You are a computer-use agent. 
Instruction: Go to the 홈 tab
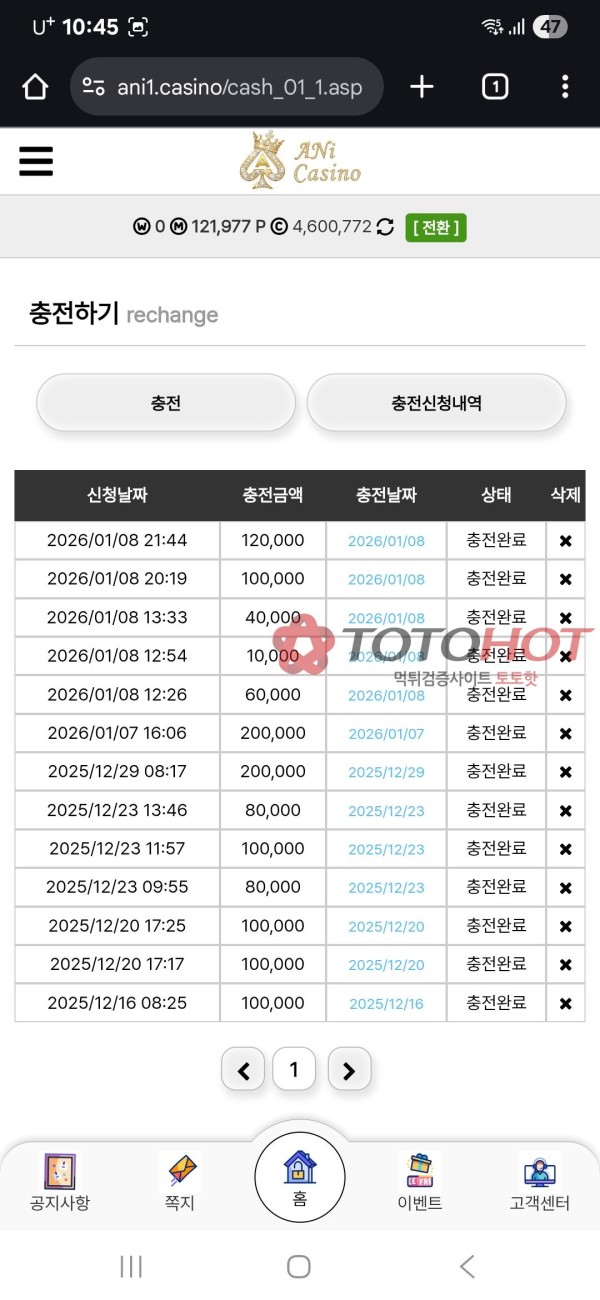(x=299, y=1177)
